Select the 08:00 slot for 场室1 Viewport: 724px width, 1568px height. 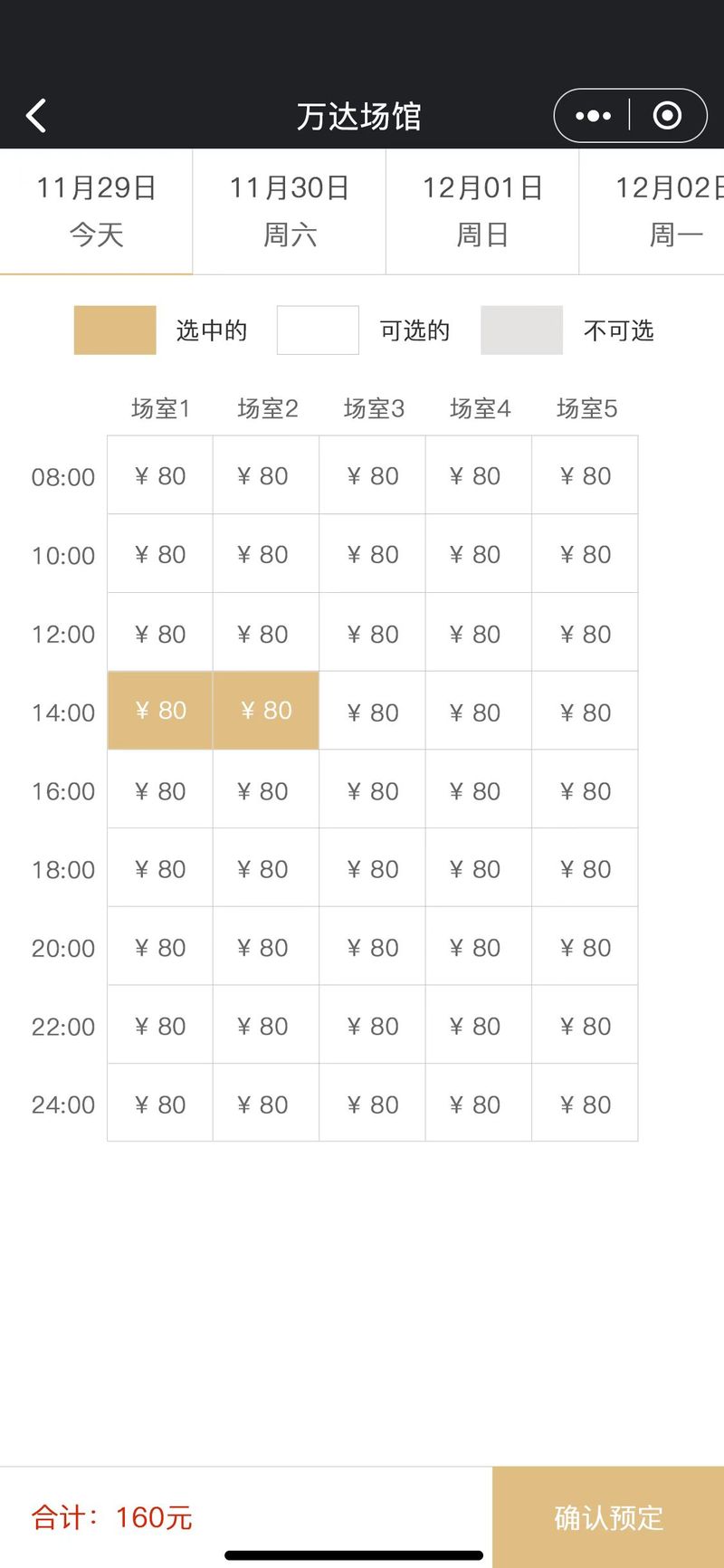pyautogui.click(x=160, y=475)
